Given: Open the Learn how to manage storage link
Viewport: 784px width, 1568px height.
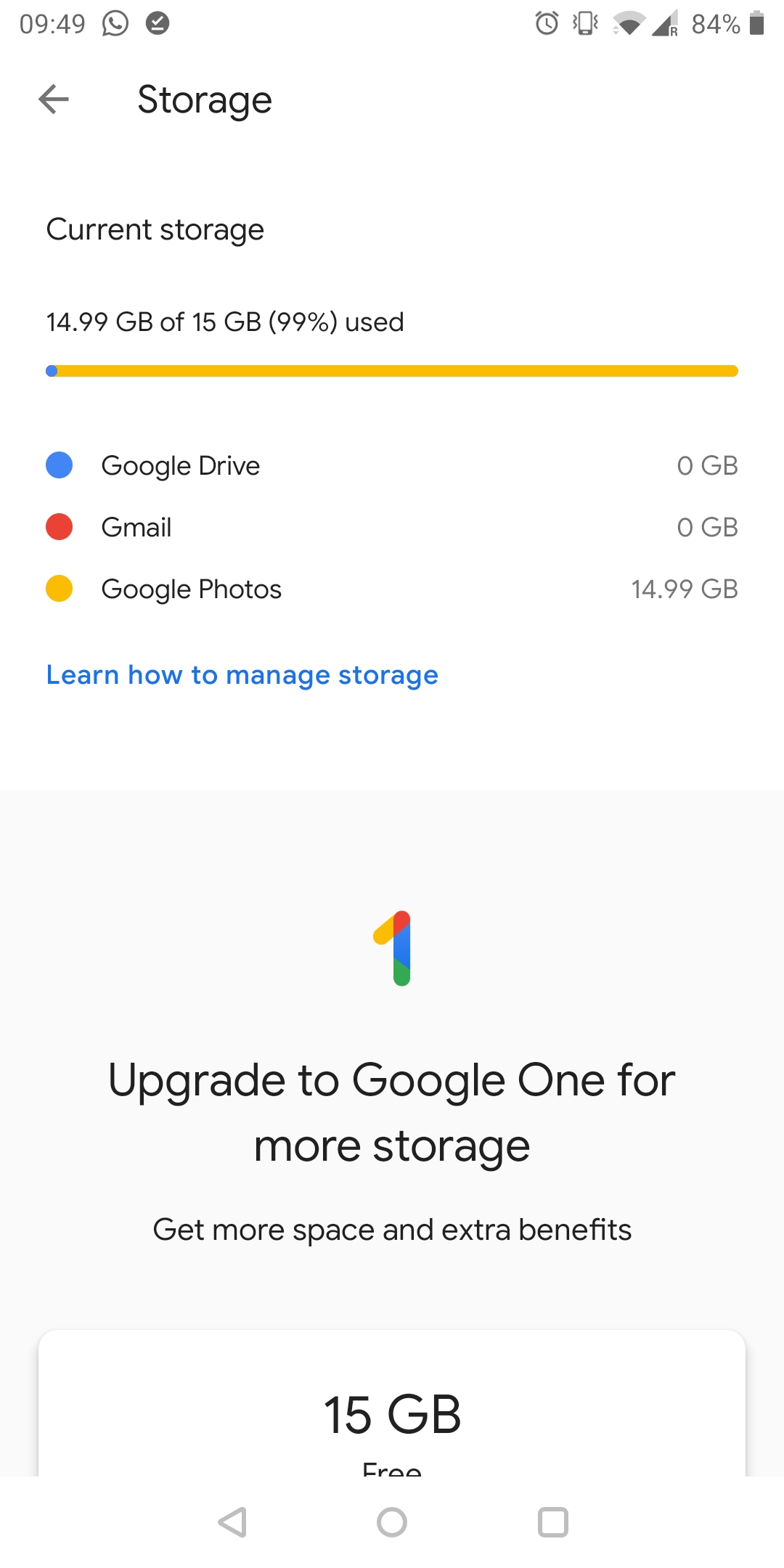Looking at the screenshot, I should [242, 675].
